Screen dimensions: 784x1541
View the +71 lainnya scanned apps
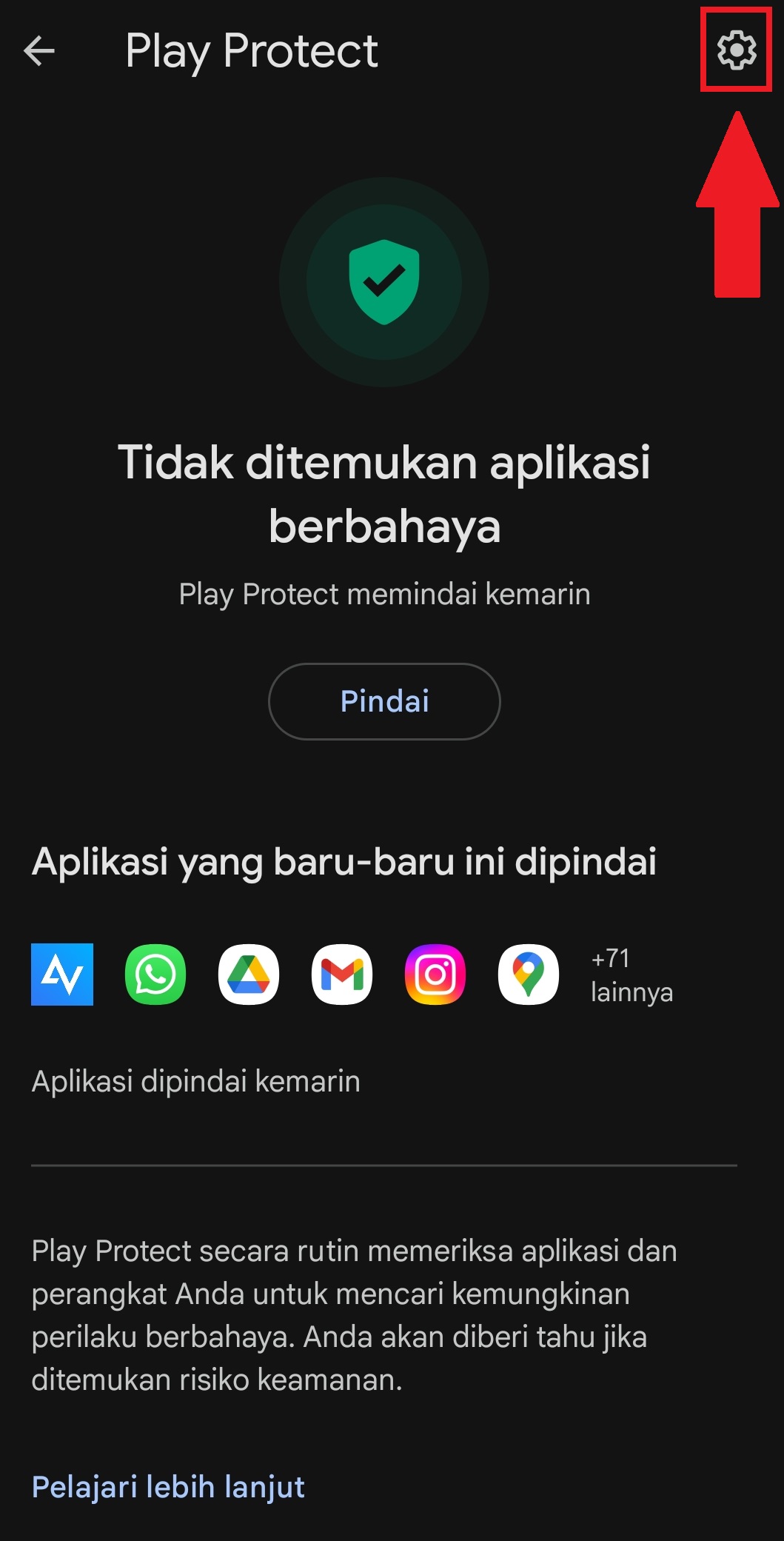(x=631, y=975)
